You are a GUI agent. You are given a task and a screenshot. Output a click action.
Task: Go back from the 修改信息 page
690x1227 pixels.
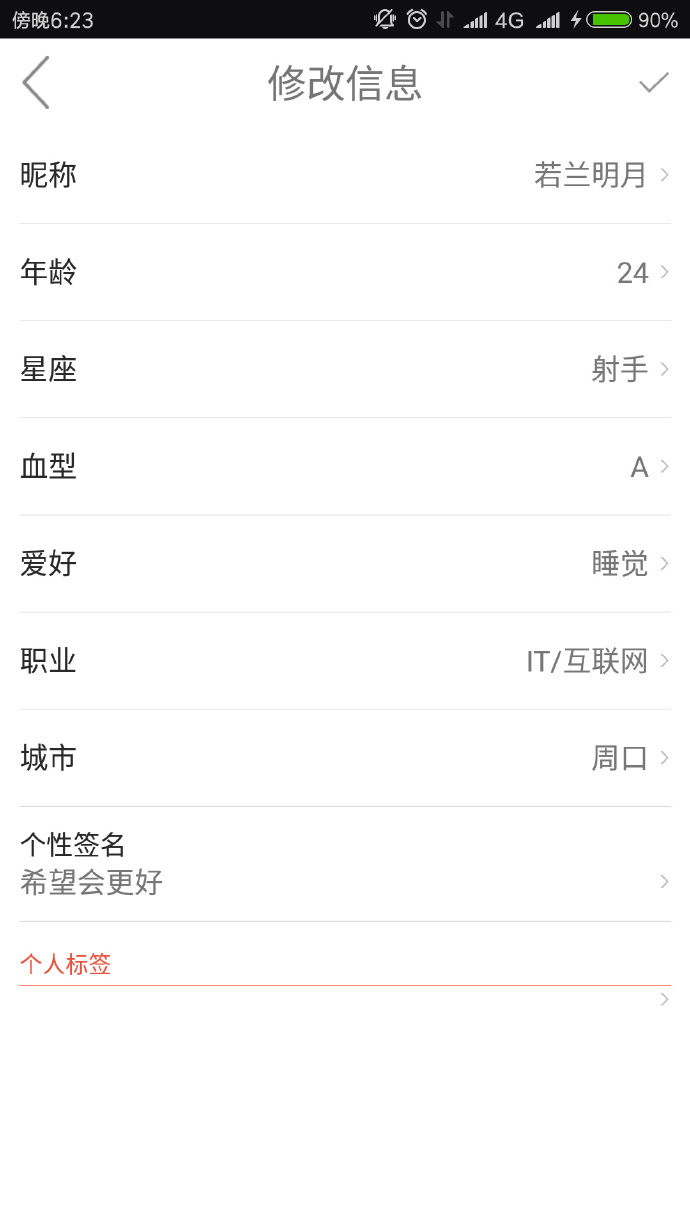click(x=36, y=83)
